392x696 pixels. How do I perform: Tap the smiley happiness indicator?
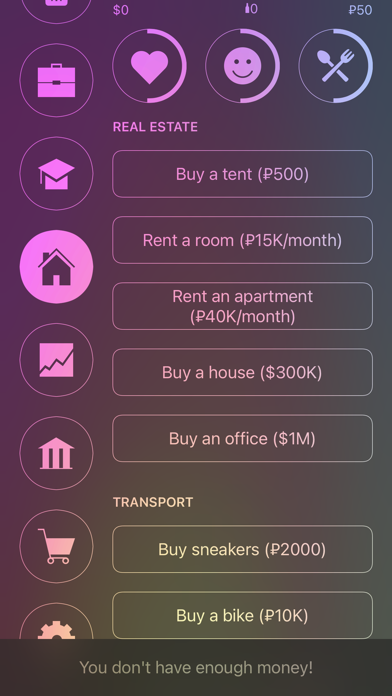point(242,66)
